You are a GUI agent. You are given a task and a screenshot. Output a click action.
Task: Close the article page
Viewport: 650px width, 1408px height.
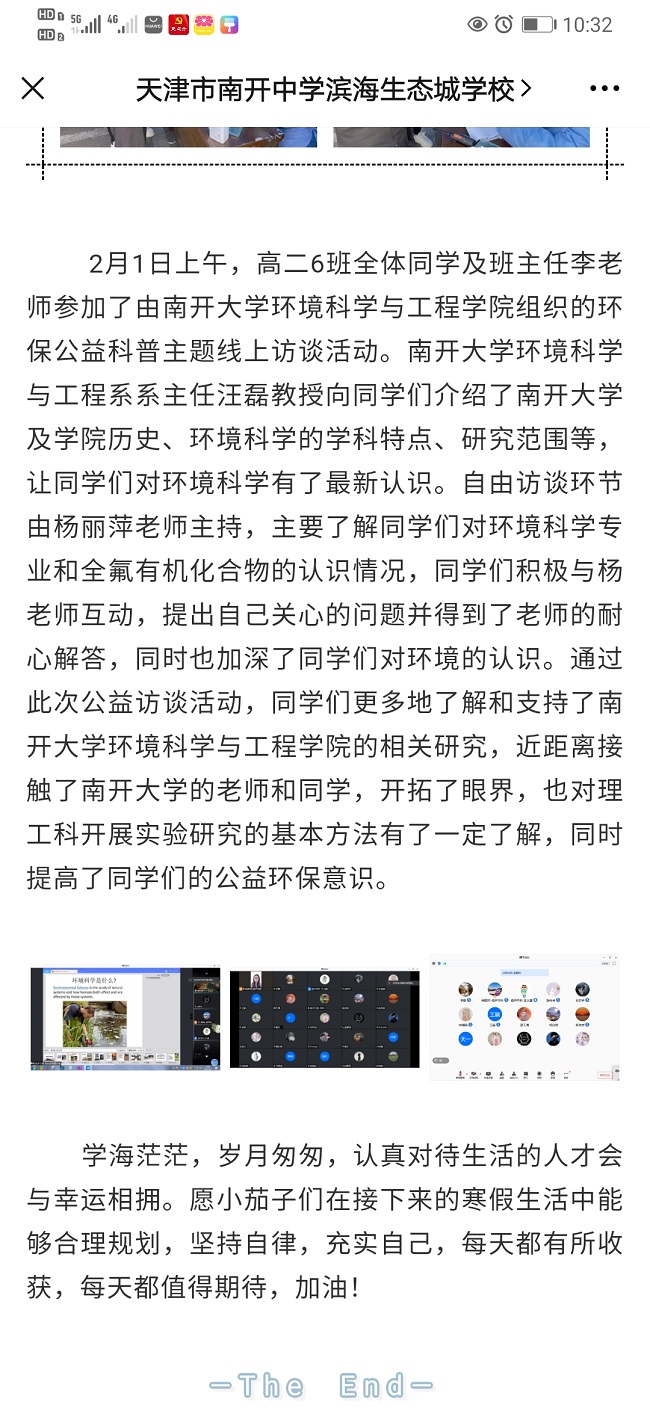click(x=33, y=89)
